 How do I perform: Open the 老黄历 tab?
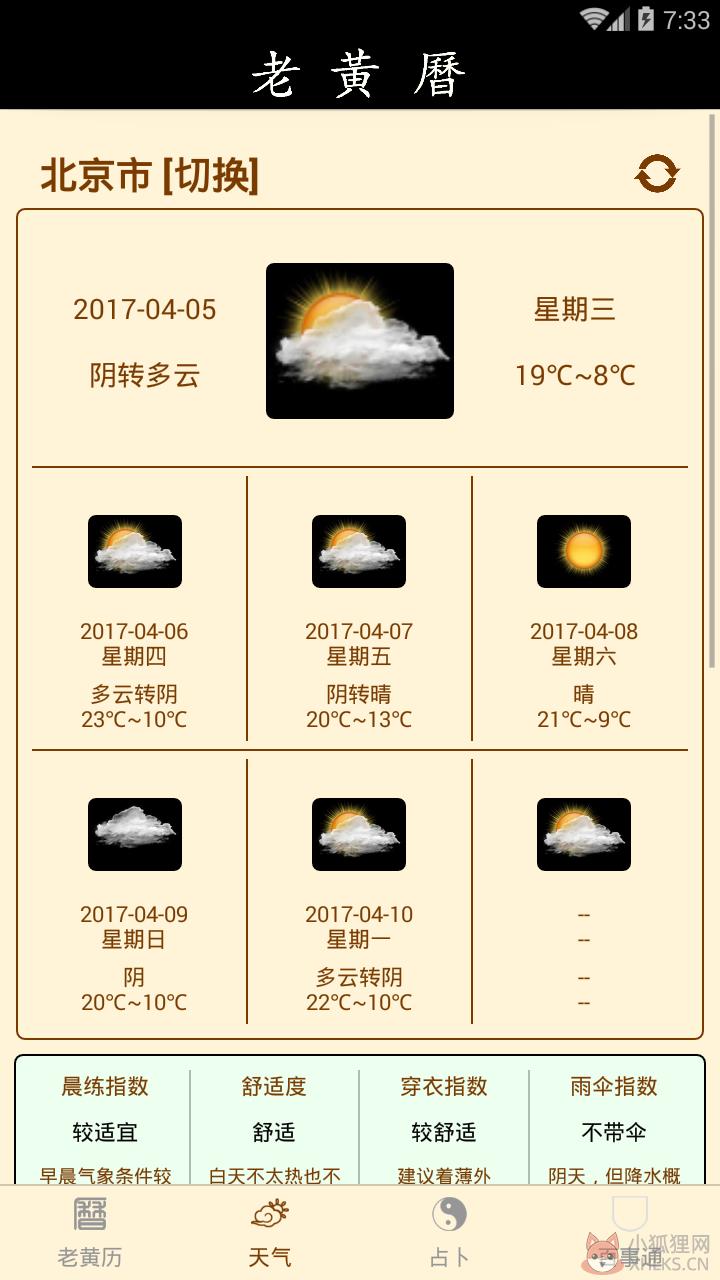pyautogui.click(x=90, y=1233)
